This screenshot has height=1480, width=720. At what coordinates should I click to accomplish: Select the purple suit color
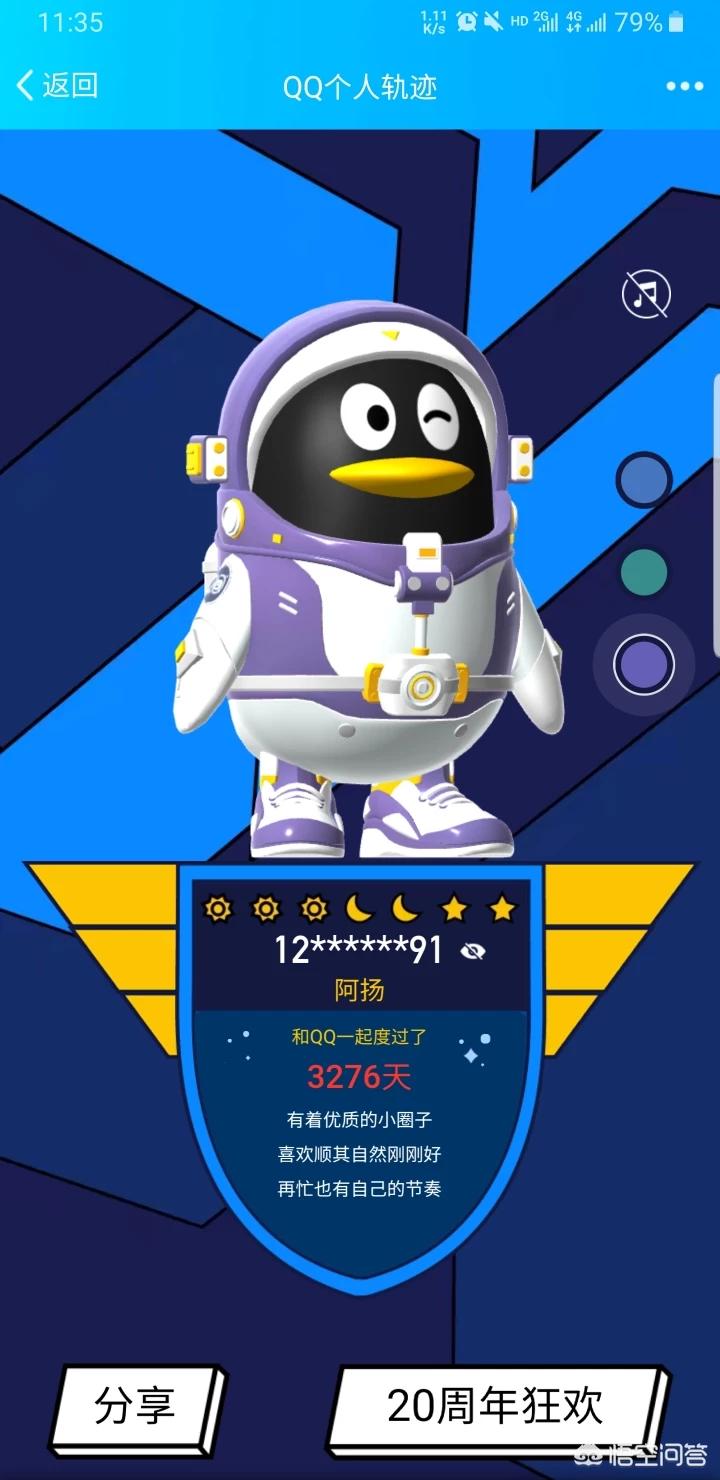click(x=644, y=664)
